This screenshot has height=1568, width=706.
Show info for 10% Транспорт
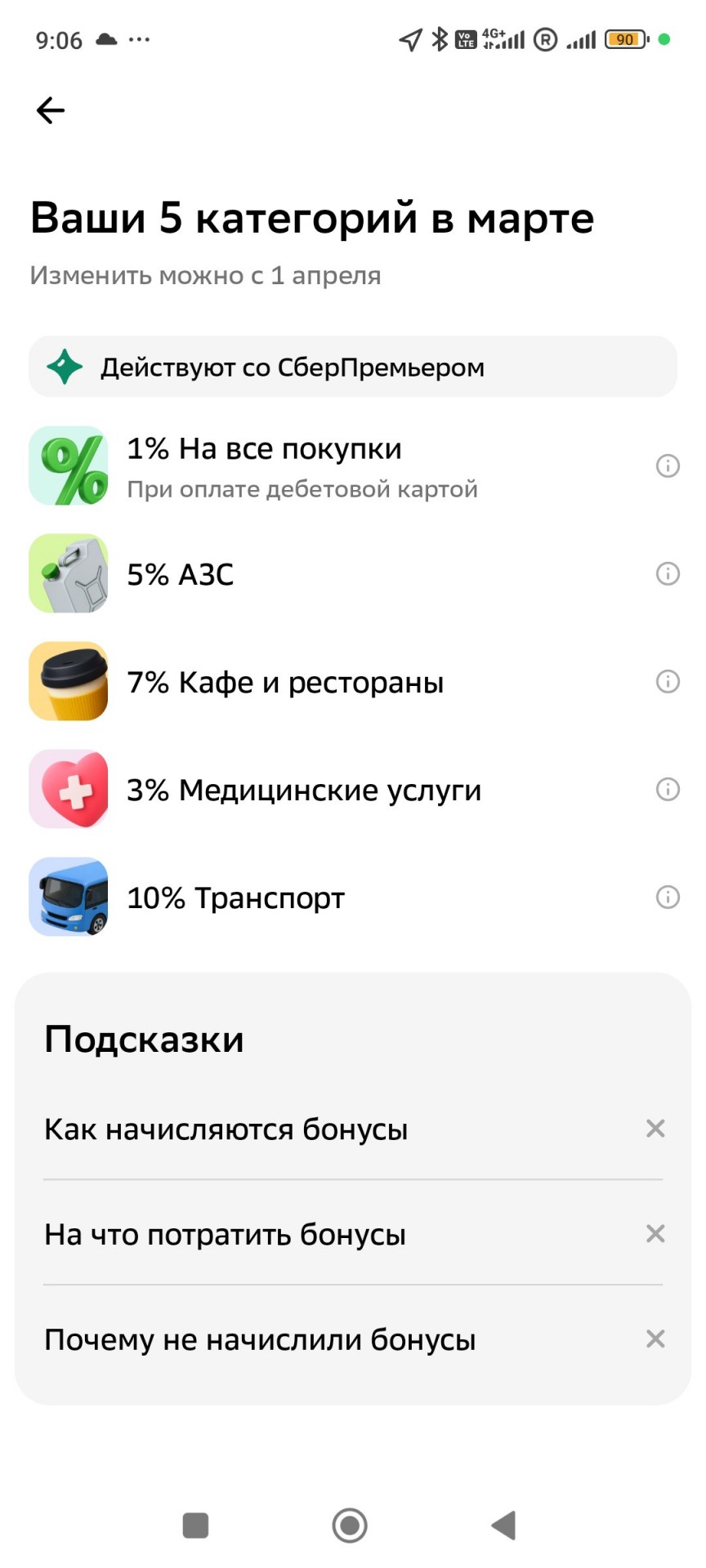(x=668, y=898)
